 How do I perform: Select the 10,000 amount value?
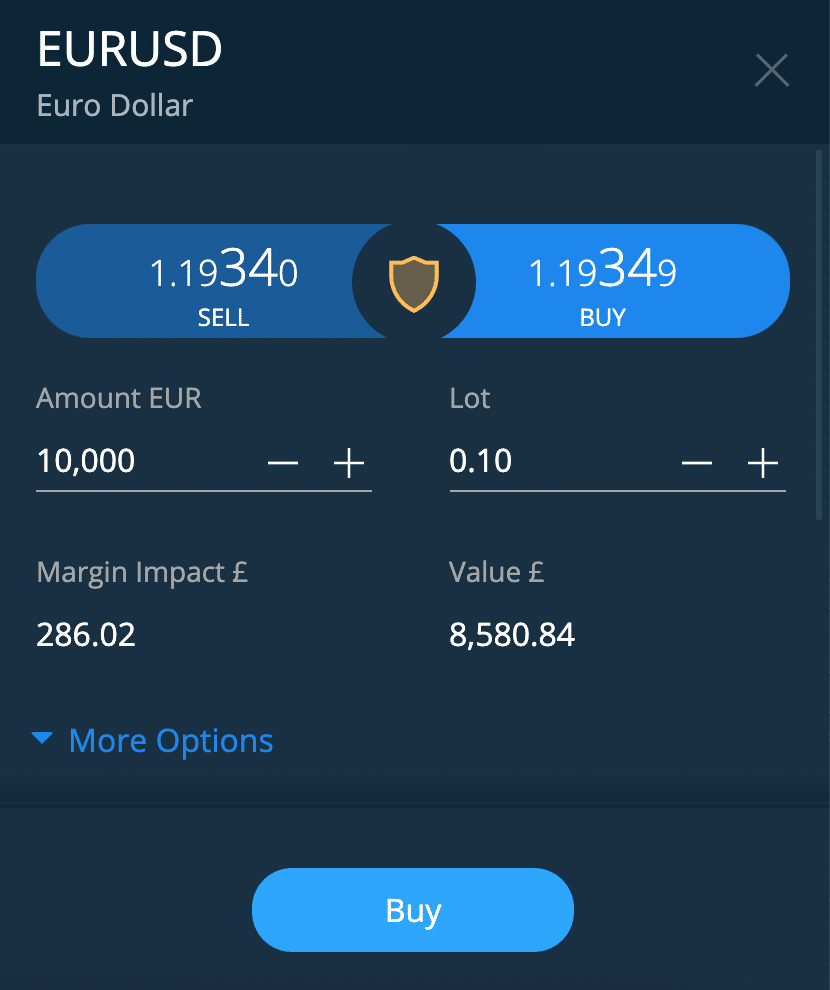tap(85, 460)
